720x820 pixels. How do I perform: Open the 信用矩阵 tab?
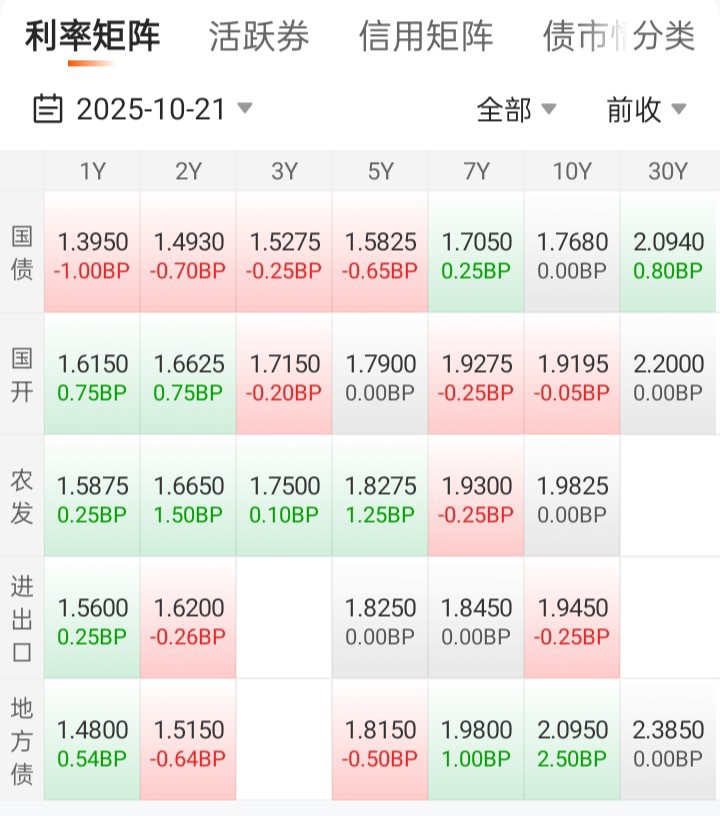click(426, 37)
